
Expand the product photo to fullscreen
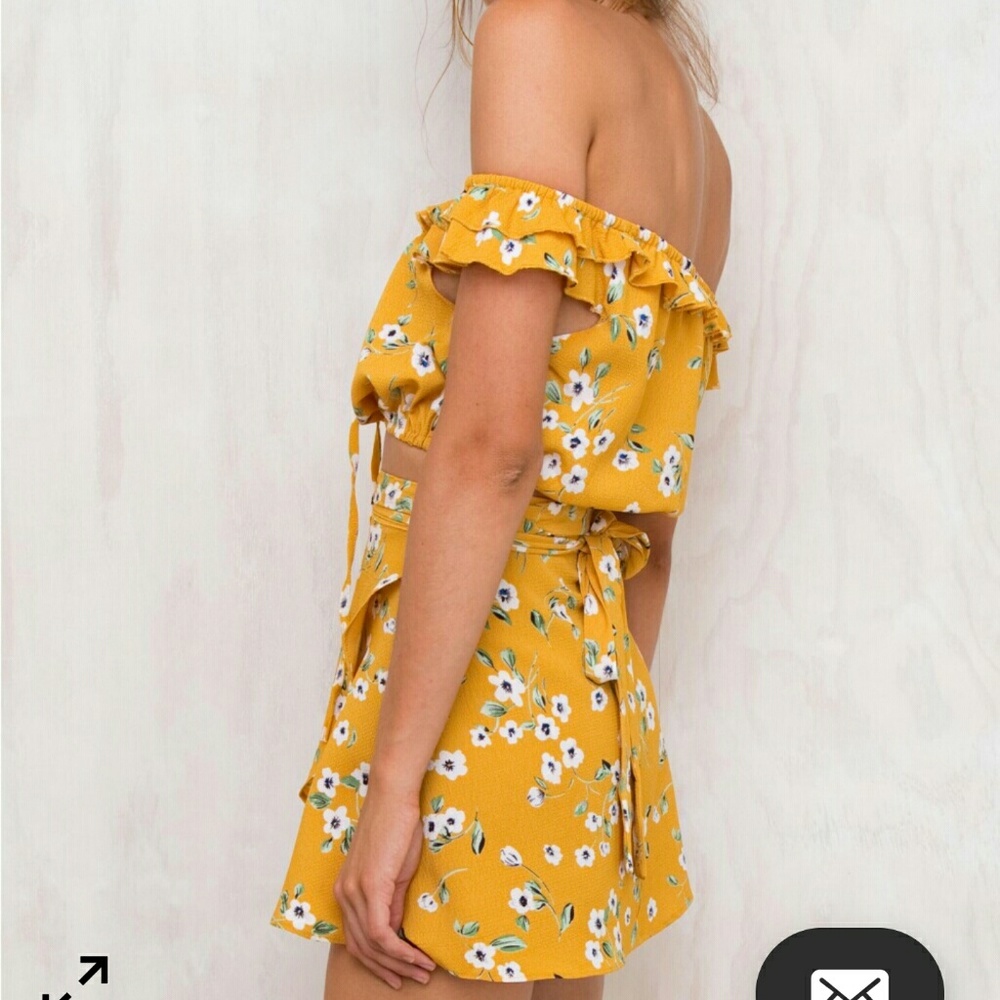point(78,979)
